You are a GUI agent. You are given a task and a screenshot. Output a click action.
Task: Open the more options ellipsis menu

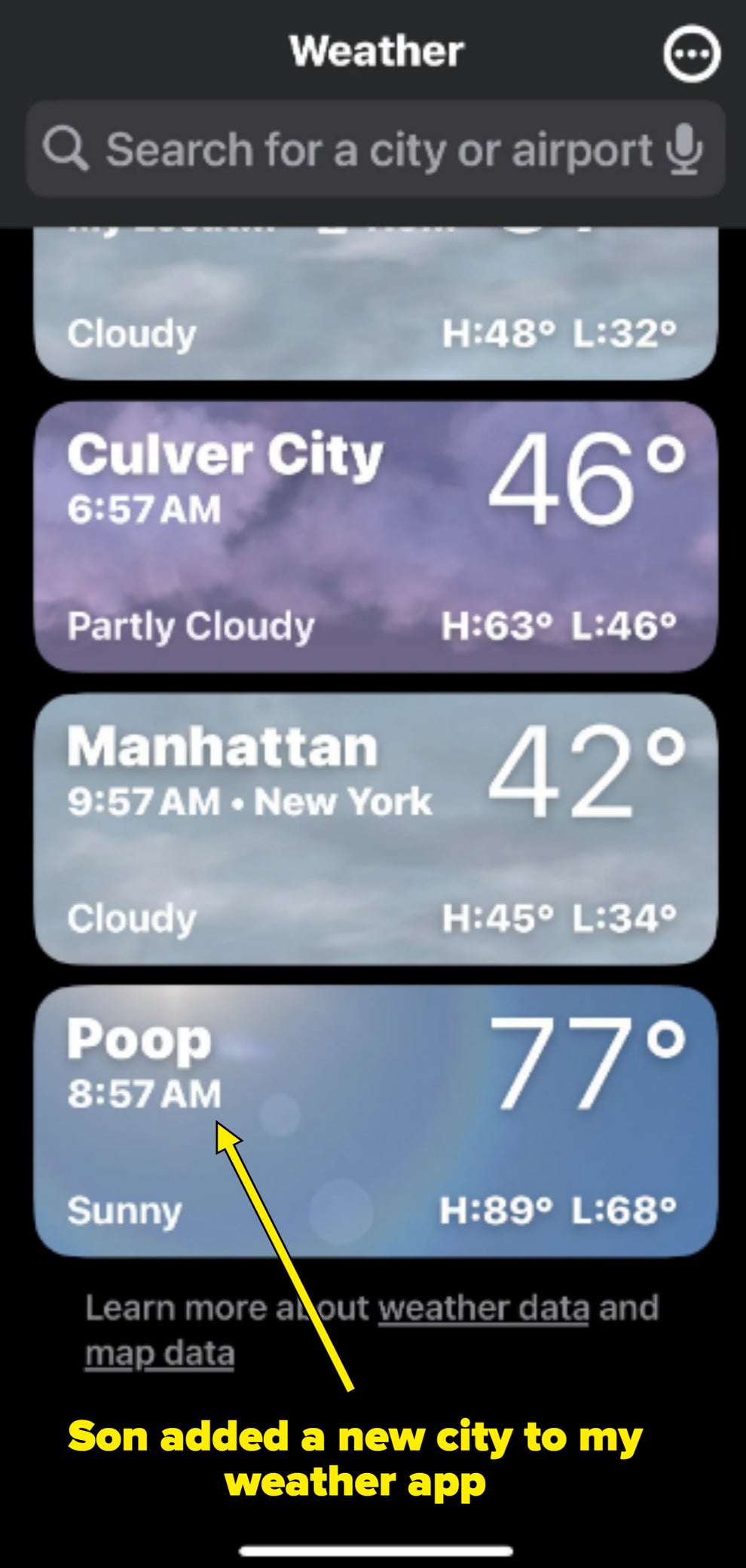pos(691,53)
